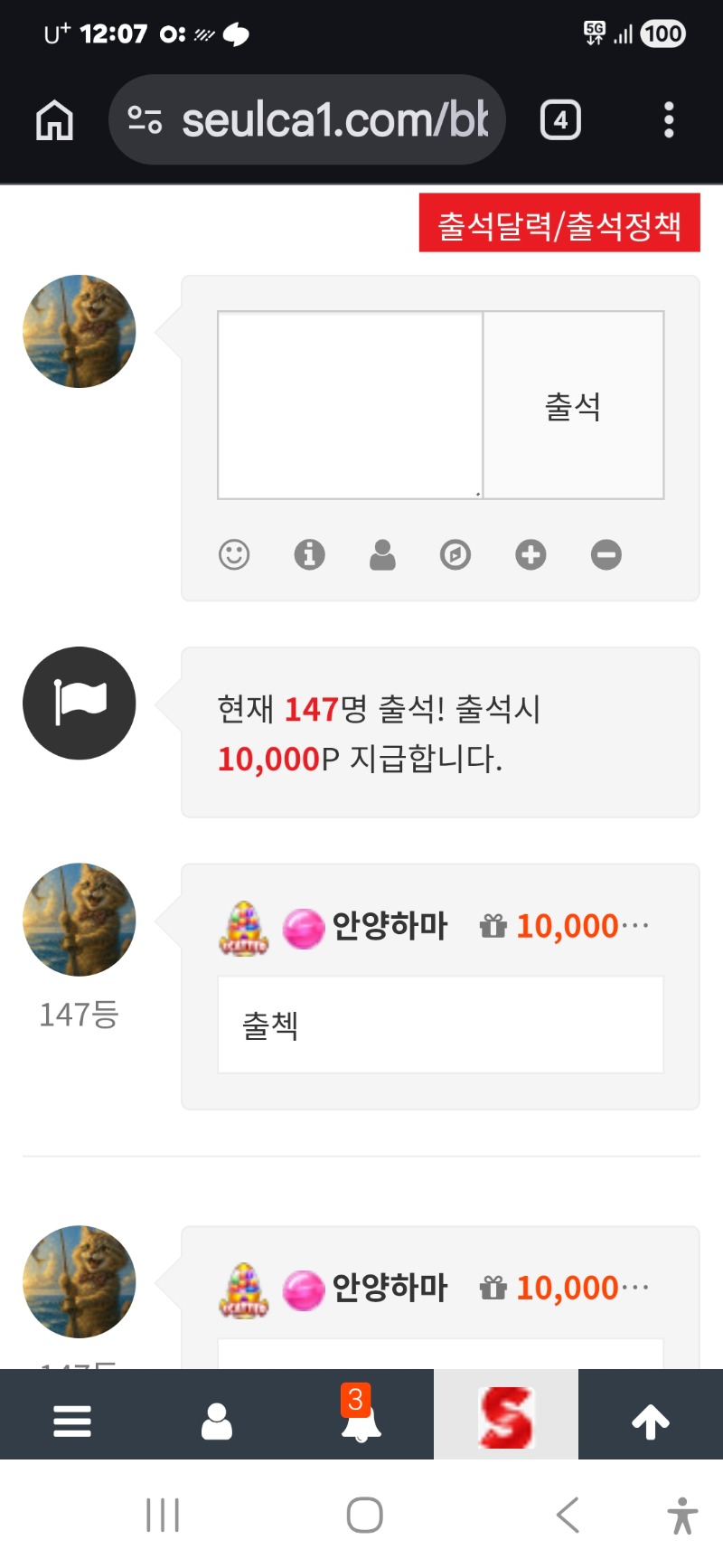This screenshot has width=723, height=1568.
Task: Open notifications bell with 3 alerts
Action: pyautogui.click(x=361, y=1421)
